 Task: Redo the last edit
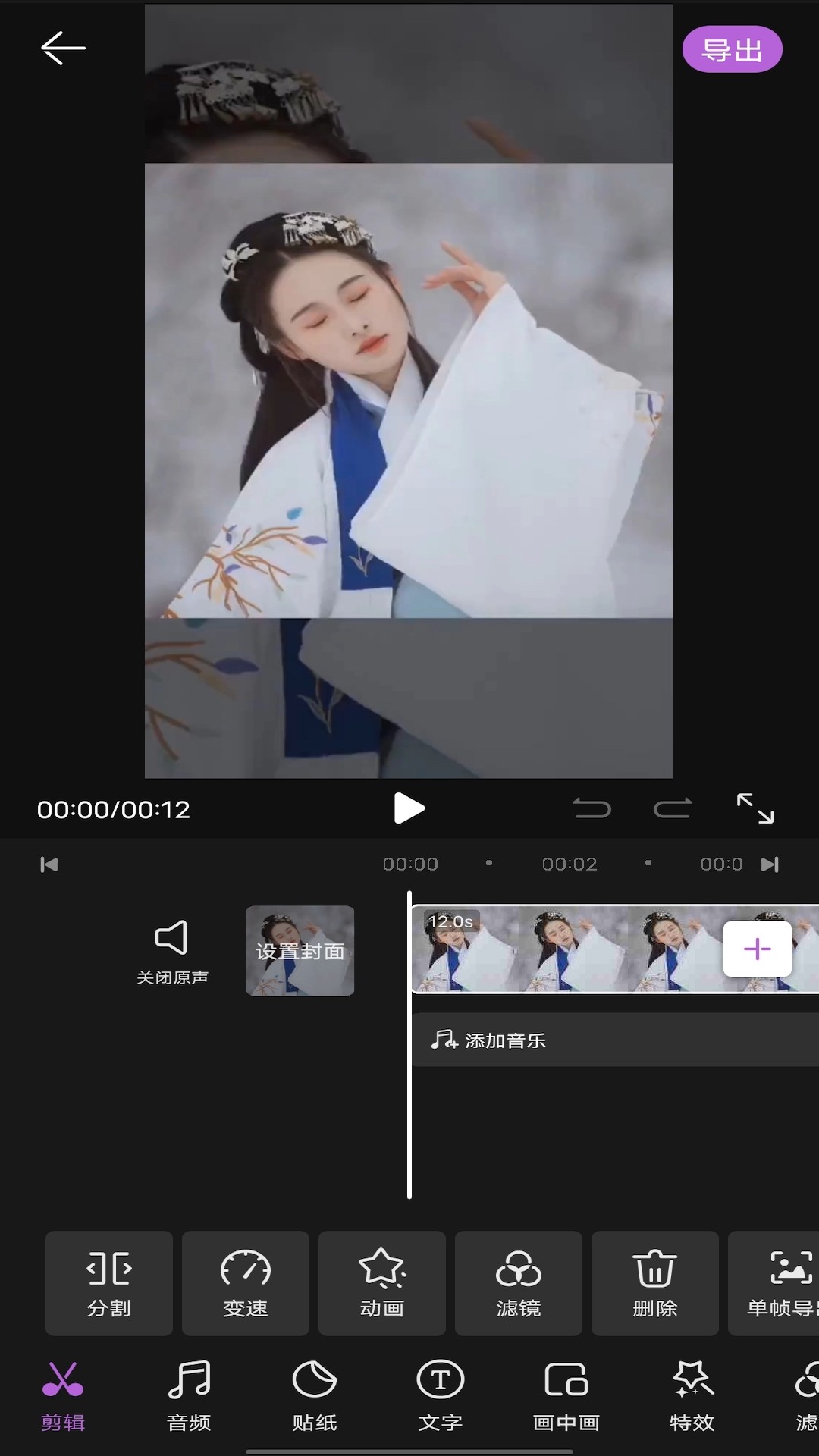tap(673, 808)
